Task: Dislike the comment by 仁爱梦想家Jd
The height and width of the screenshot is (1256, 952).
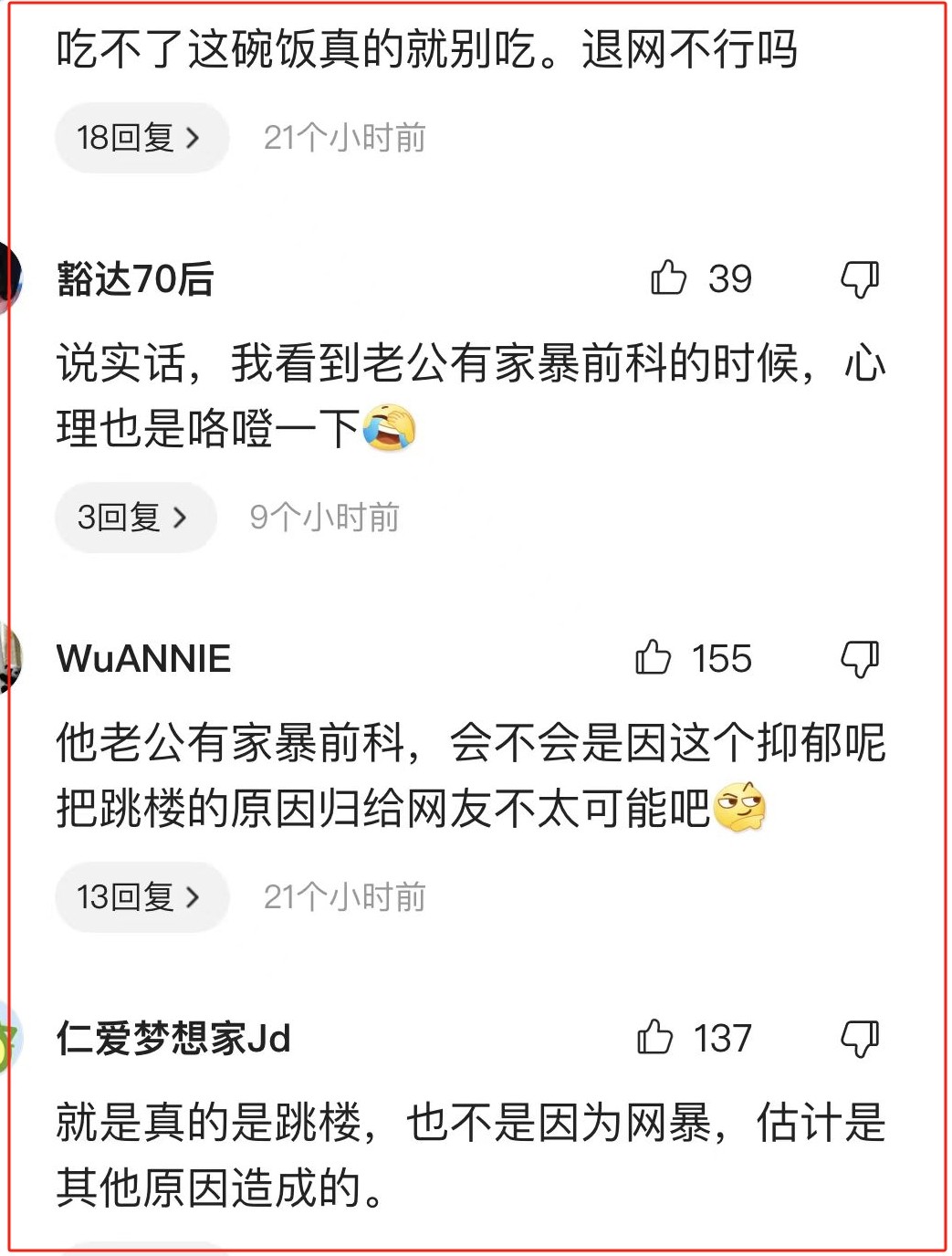Action: tap(859, 1039)
